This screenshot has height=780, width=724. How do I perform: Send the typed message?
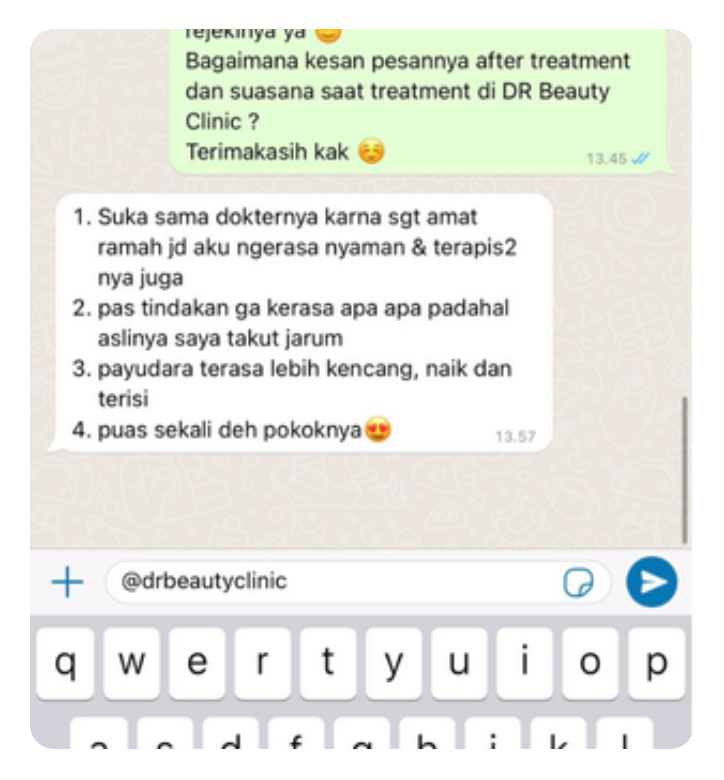(x=651, y=582)
